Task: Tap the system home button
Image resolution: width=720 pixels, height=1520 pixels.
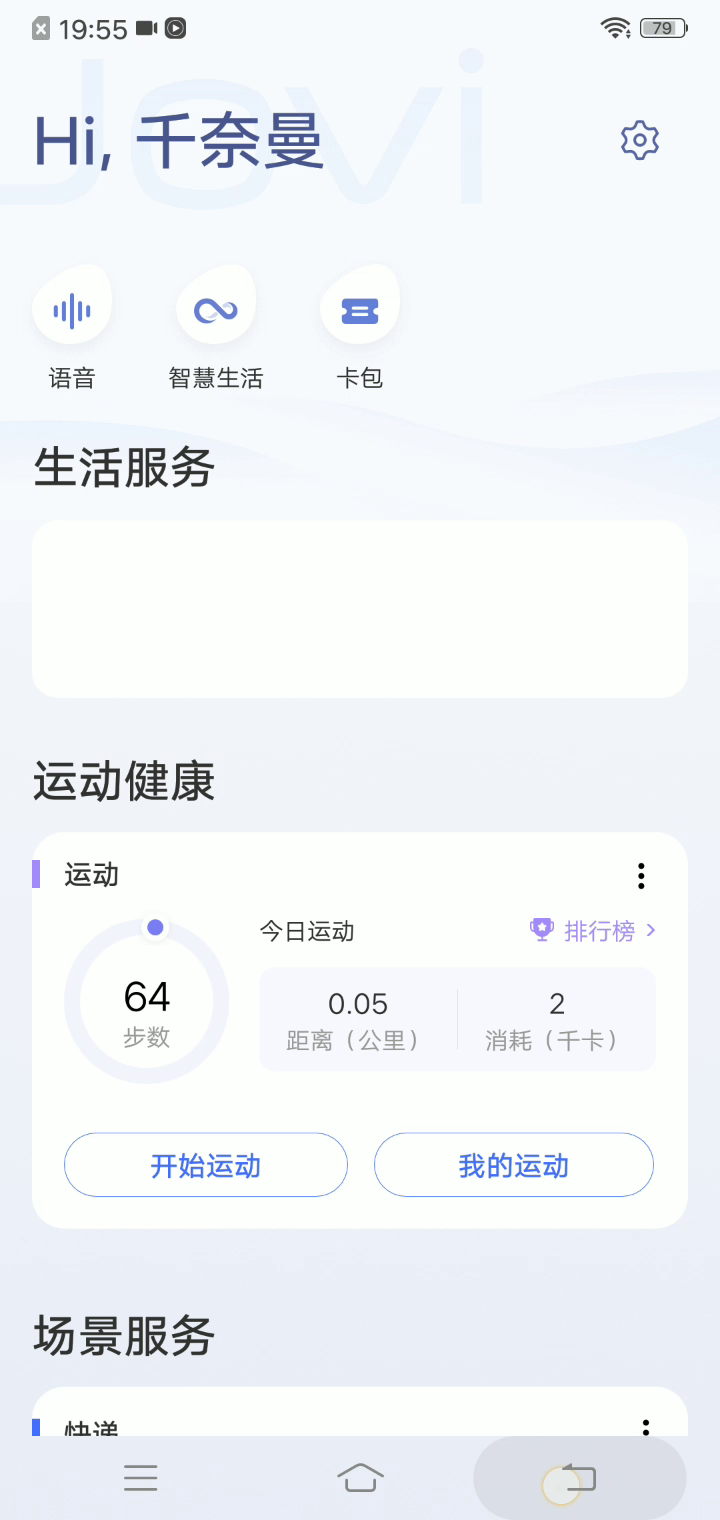Action: point(360,1477)
